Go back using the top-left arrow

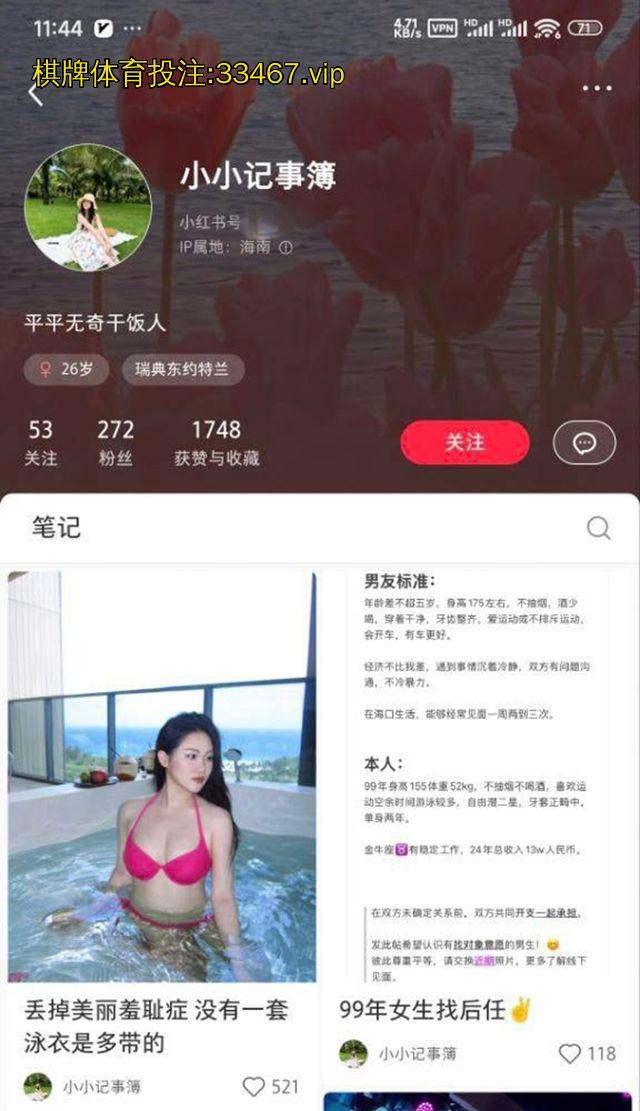tap(36, 95)
